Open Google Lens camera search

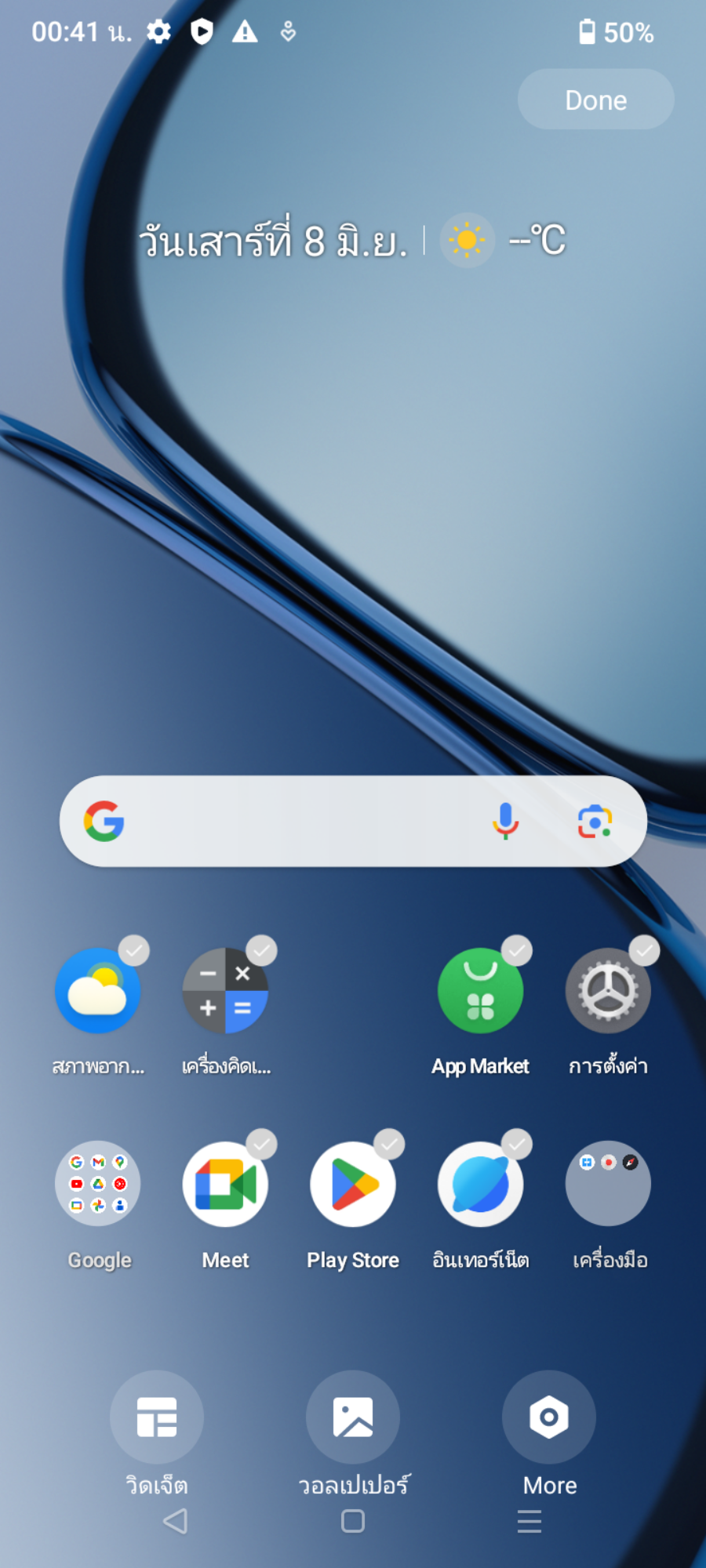[595, 821]
